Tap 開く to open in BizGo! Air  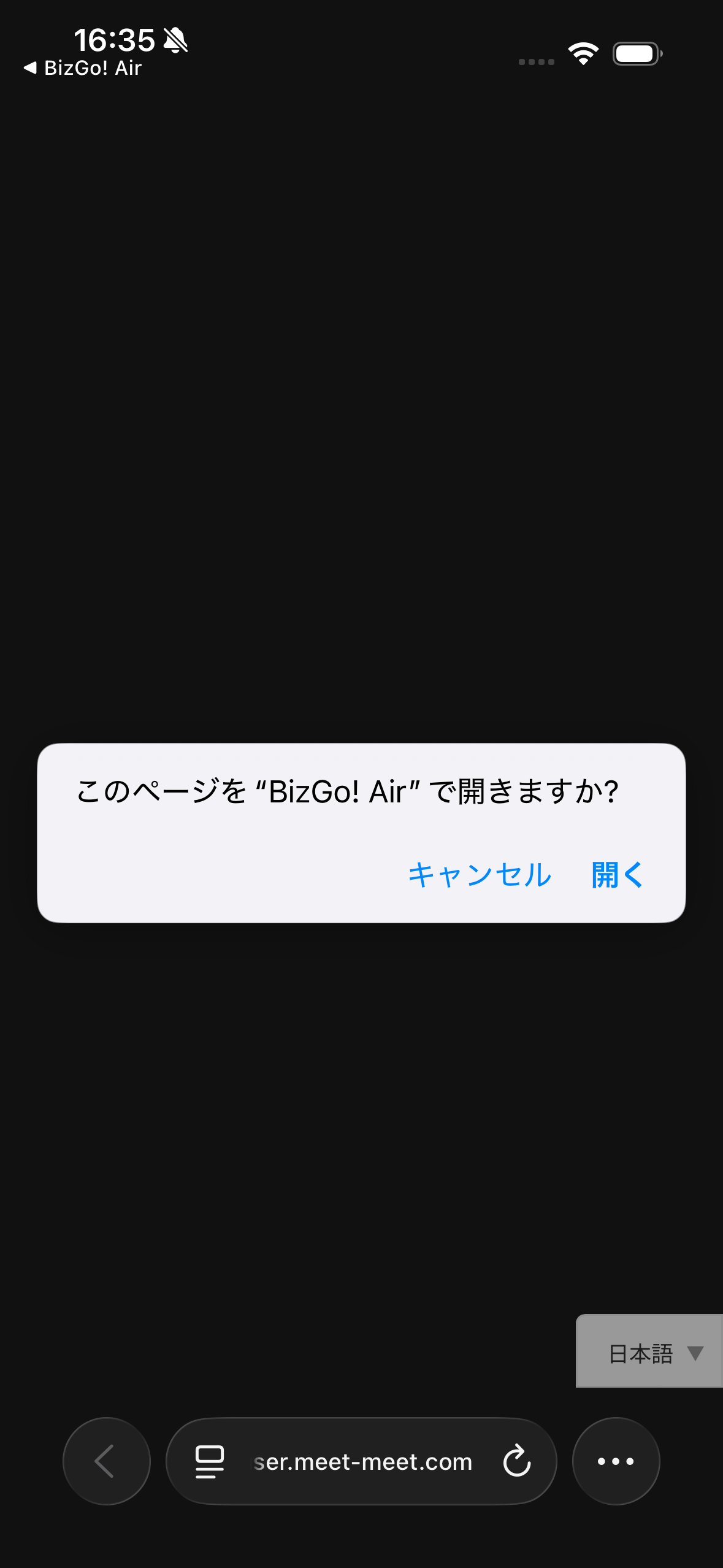pos(617,874)
